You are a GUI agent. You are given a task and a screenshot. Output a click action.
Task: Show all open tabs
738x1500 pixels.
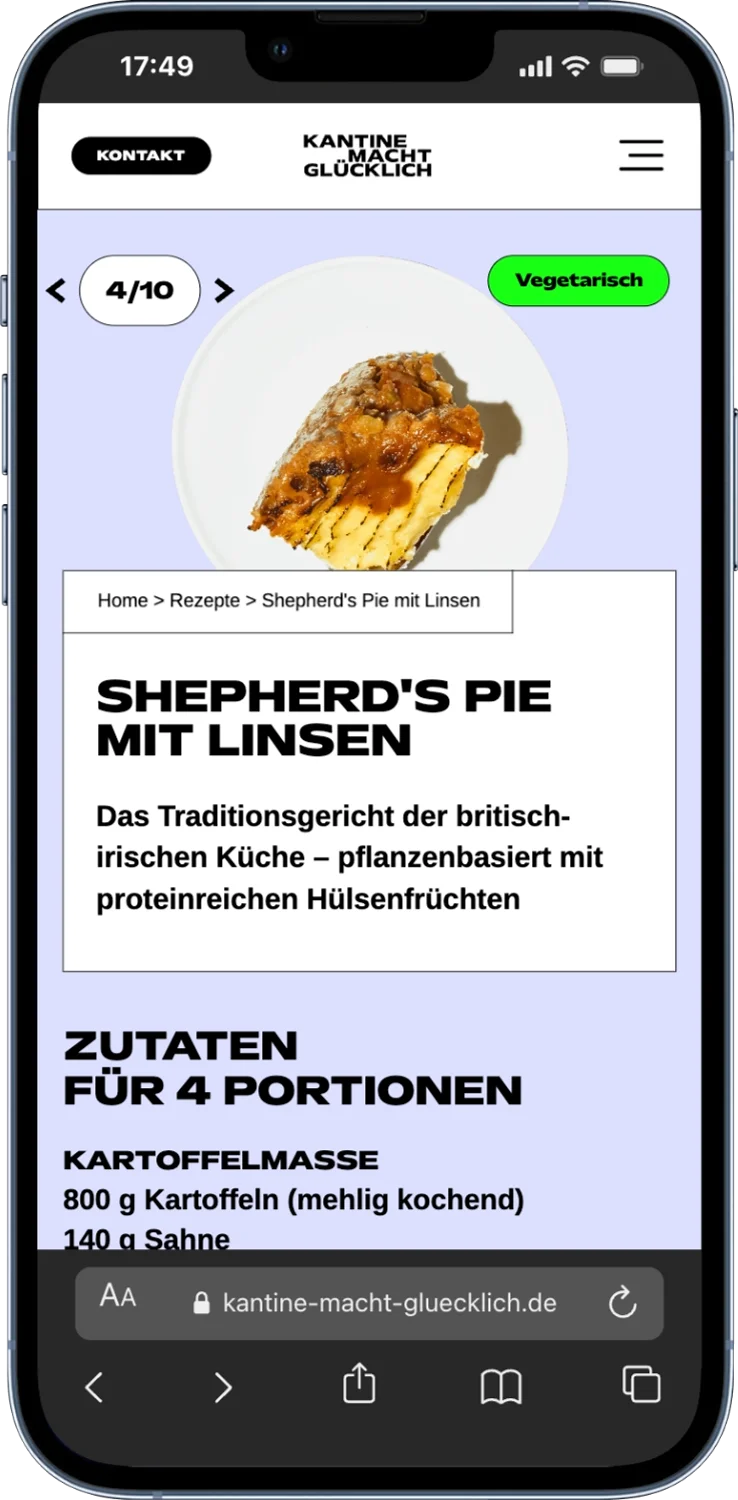point(641,1385)
